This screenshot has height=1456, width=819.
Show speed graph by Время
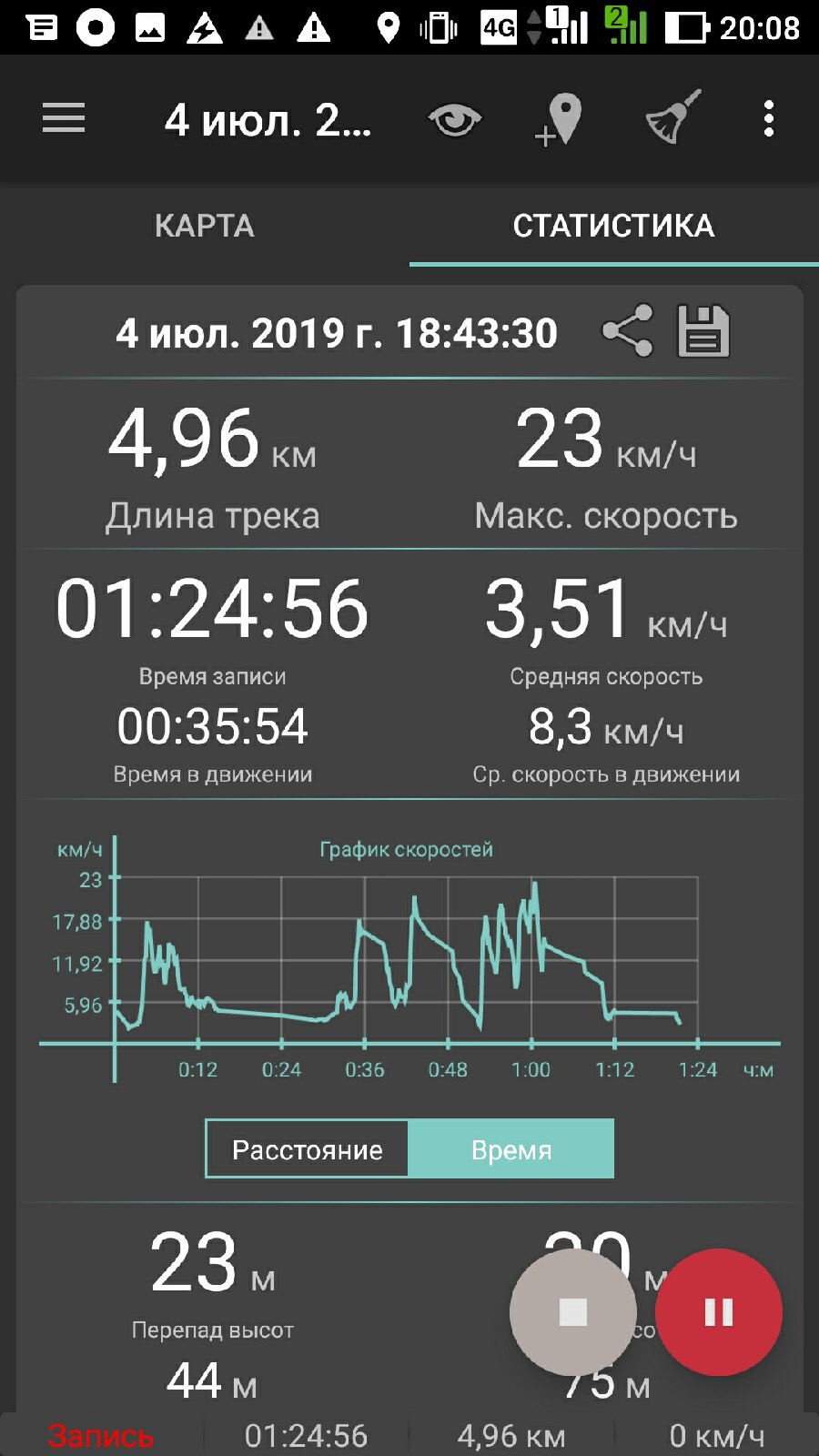point(511,1149)
